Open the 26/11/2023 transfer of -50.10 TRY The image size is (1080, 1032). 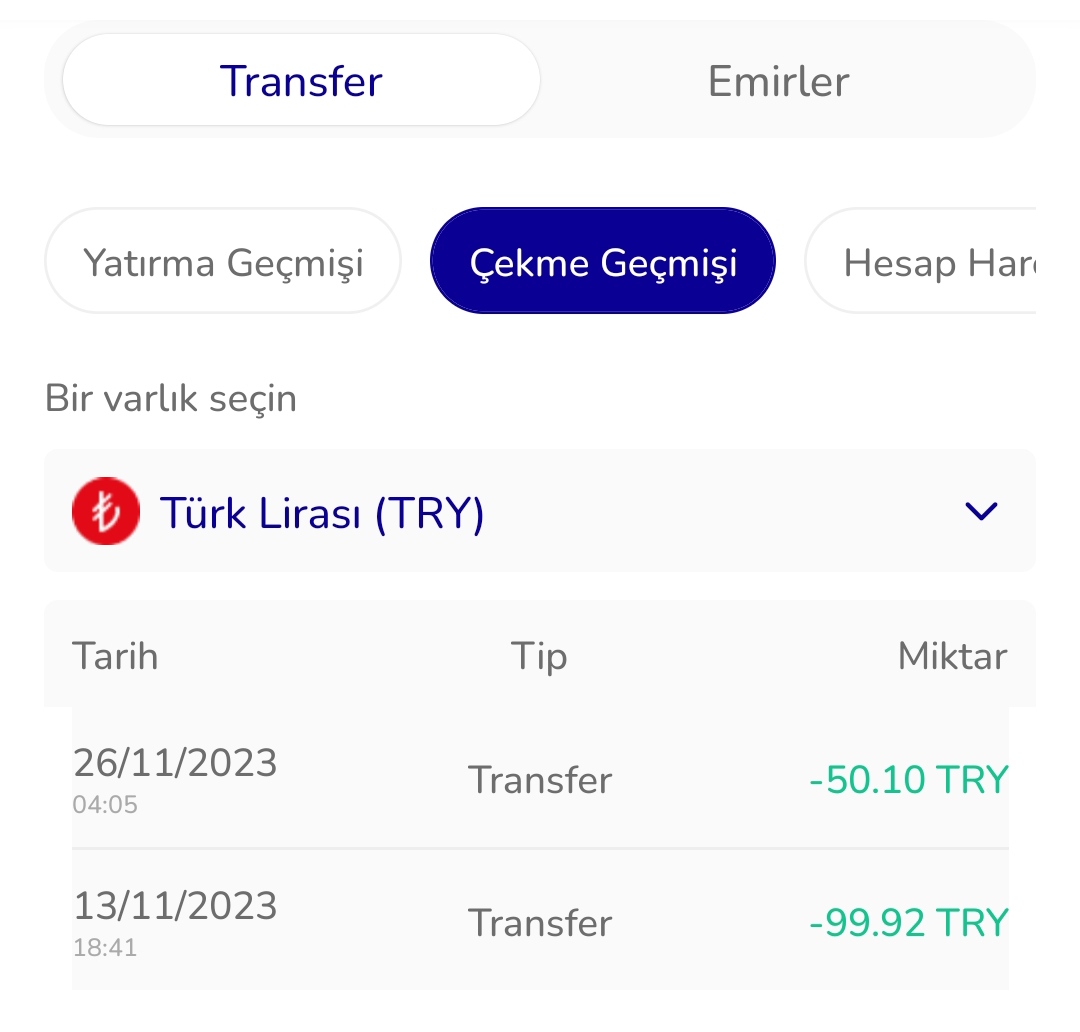point(540,778)
